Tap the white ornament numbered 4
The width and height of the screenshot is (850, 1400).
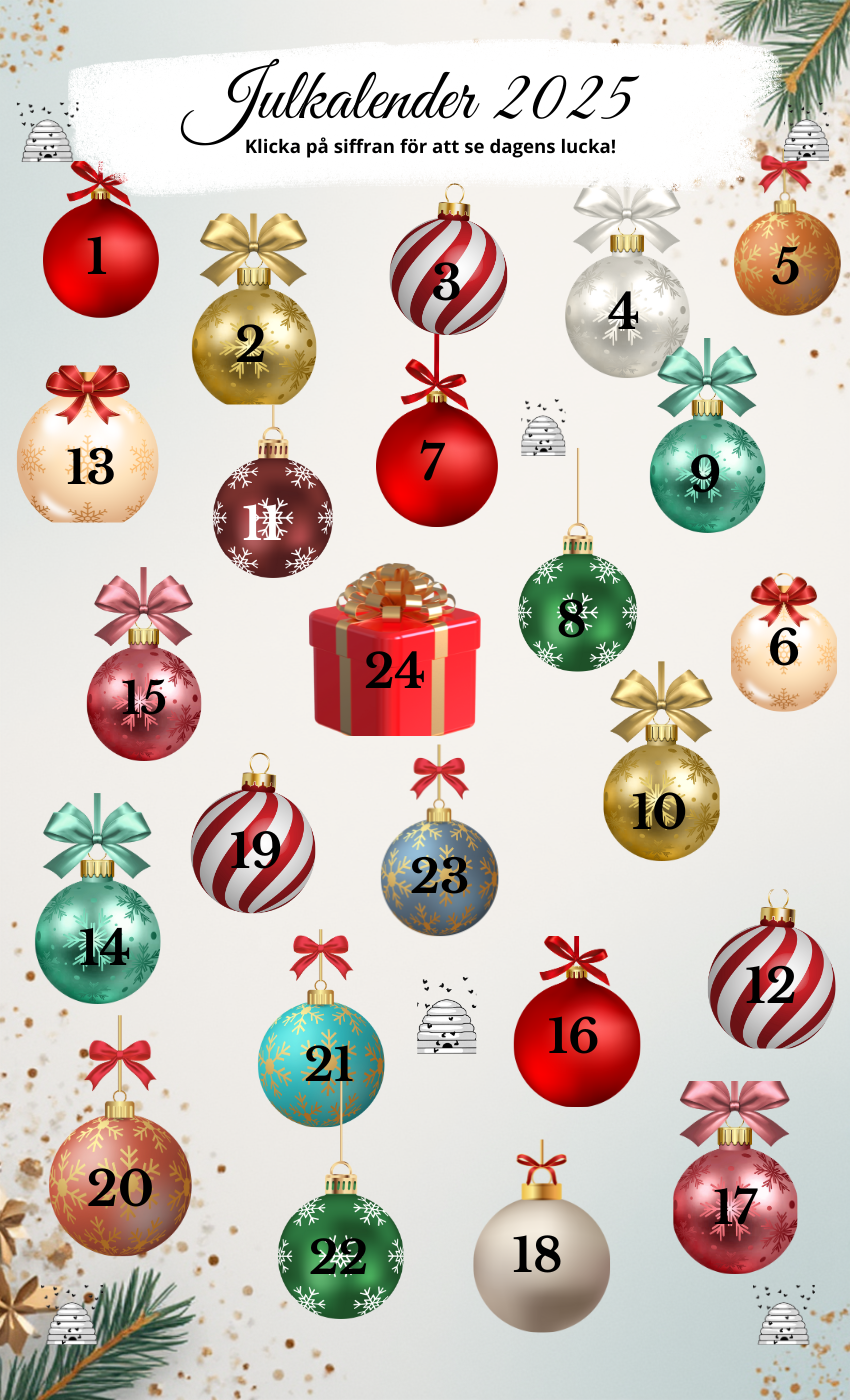click(x=625, y=313)
